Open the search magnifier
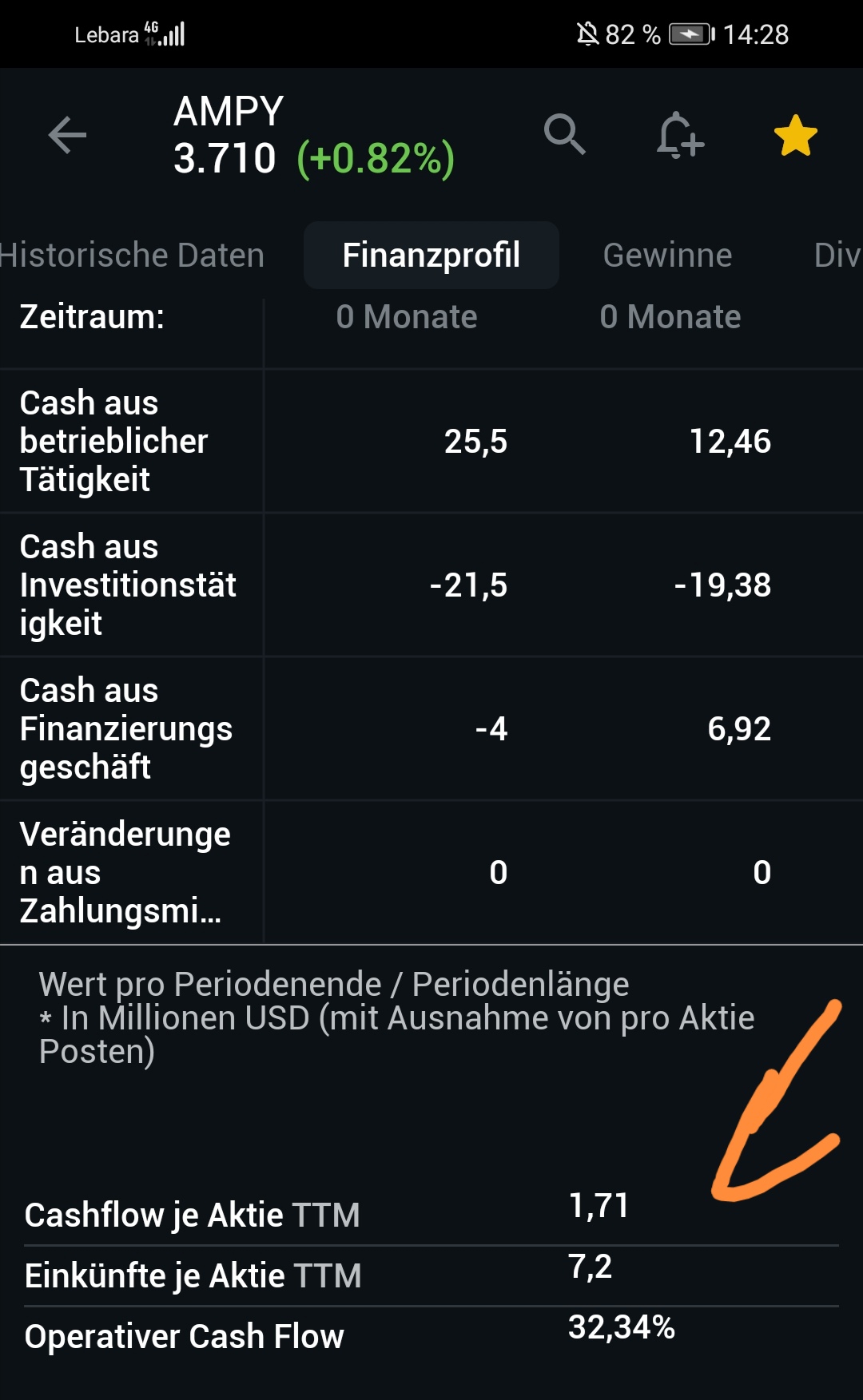863x1400 pixels. coord(564,134)
